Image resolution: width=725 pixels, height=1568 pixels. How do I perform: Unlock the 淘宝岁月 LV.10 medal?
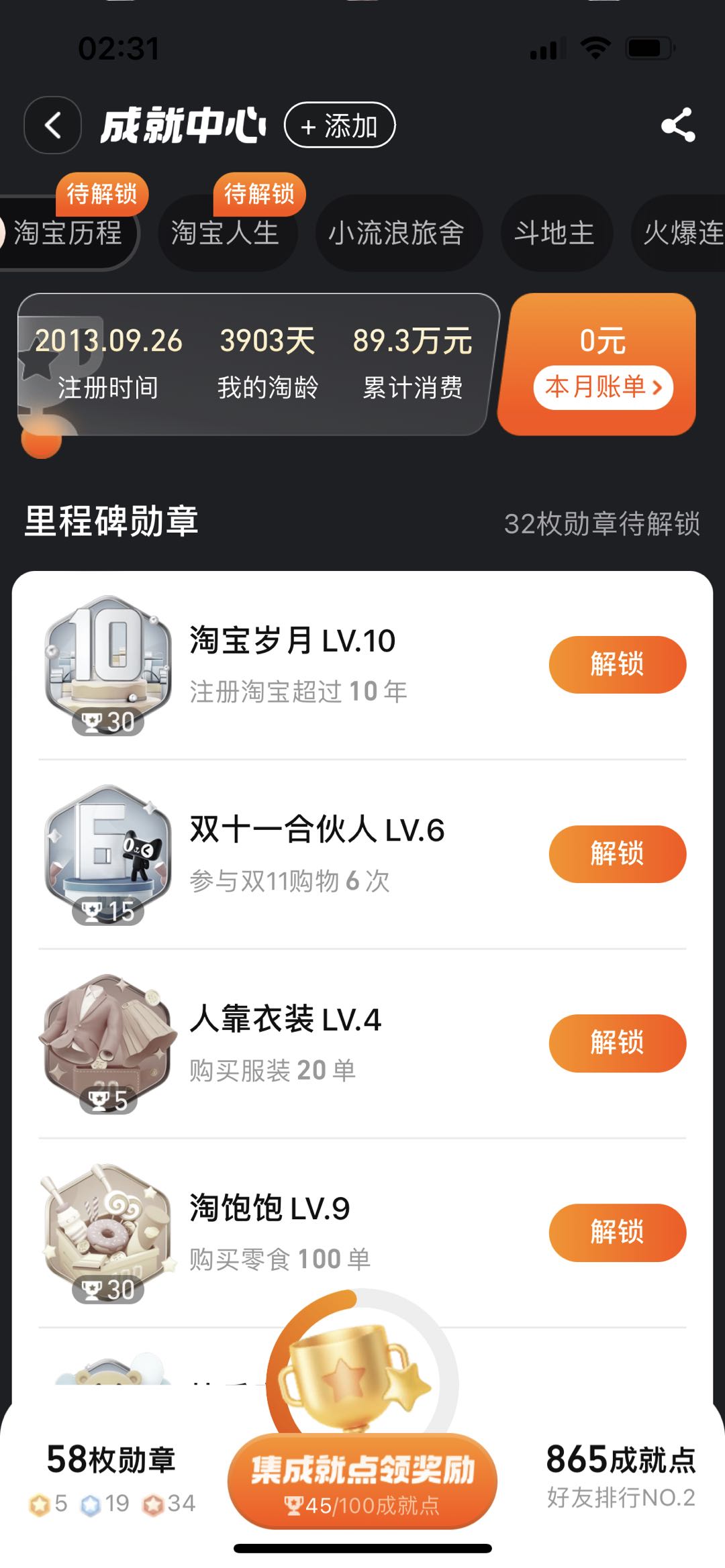click(617, 664)
